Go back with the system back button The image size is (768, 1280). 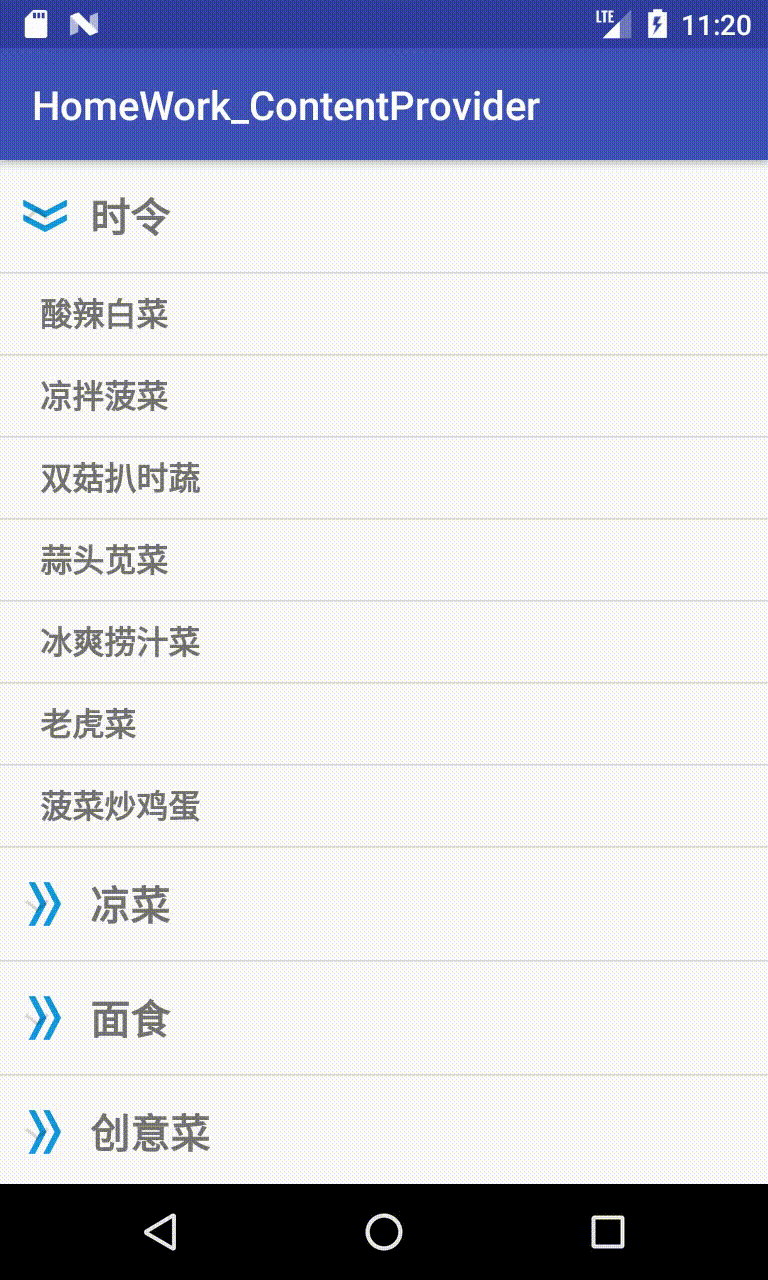click(x=160, y=1232)
